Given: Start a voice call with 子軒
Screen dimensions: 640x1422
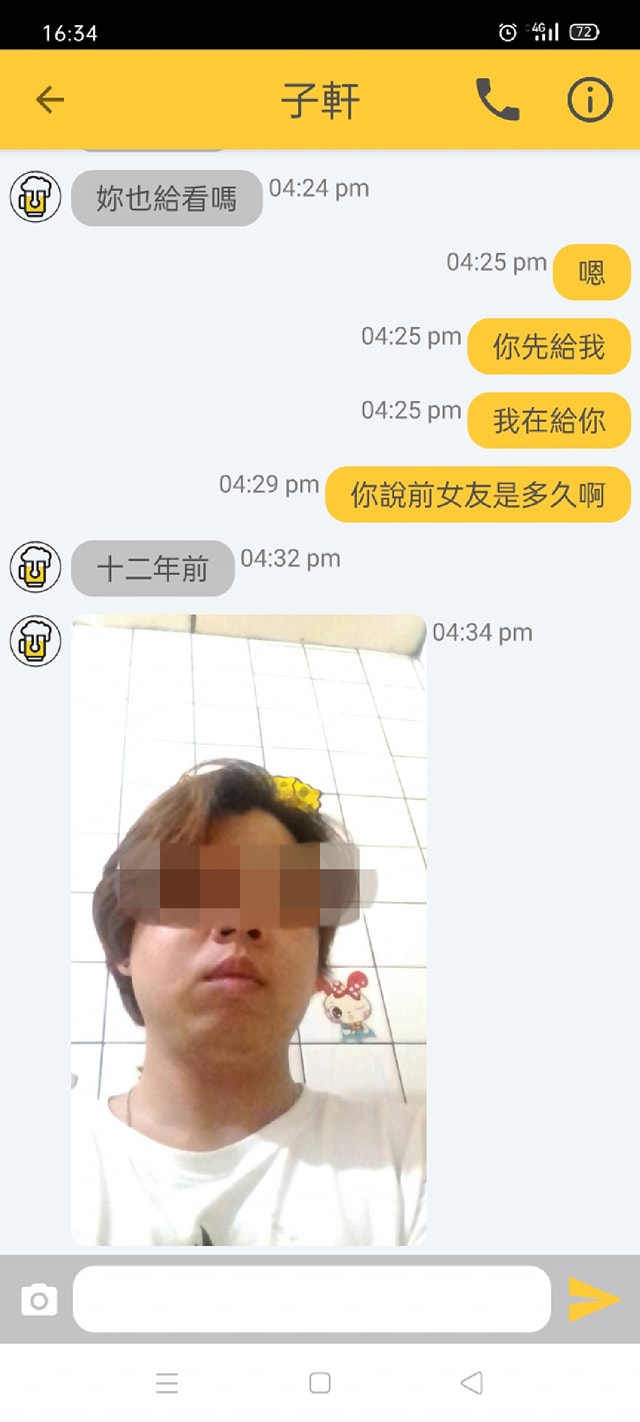Looking at the screenshot, I should 497,99.
